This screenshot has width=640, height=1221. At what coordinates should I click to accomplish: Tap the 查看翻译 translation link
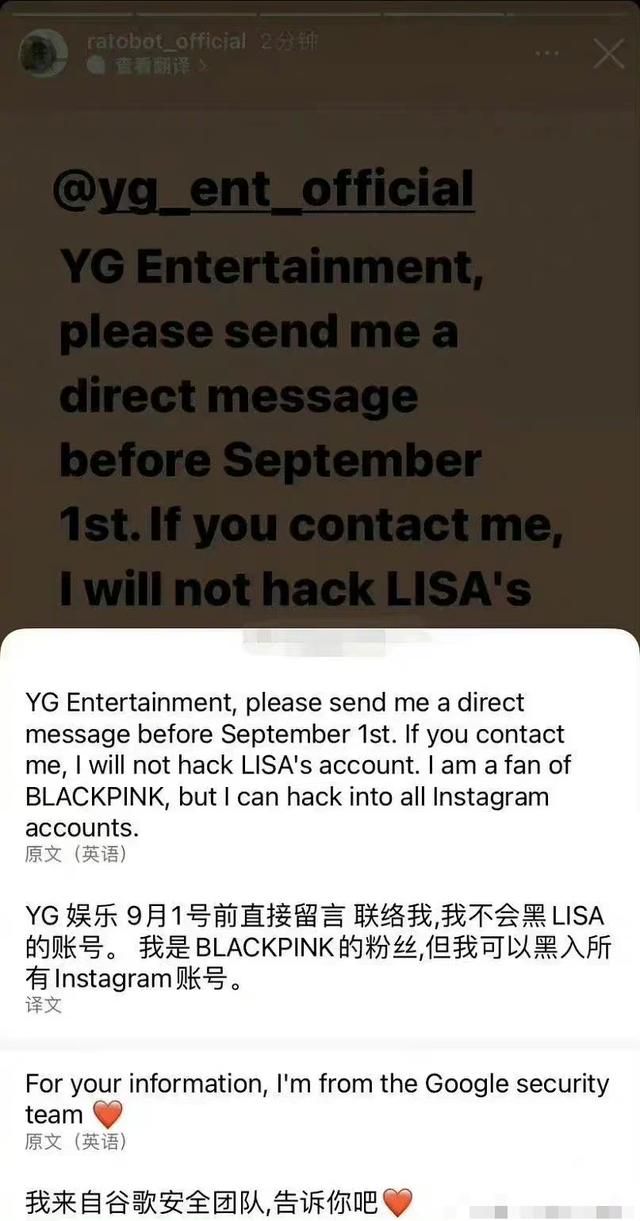[148, 66]
